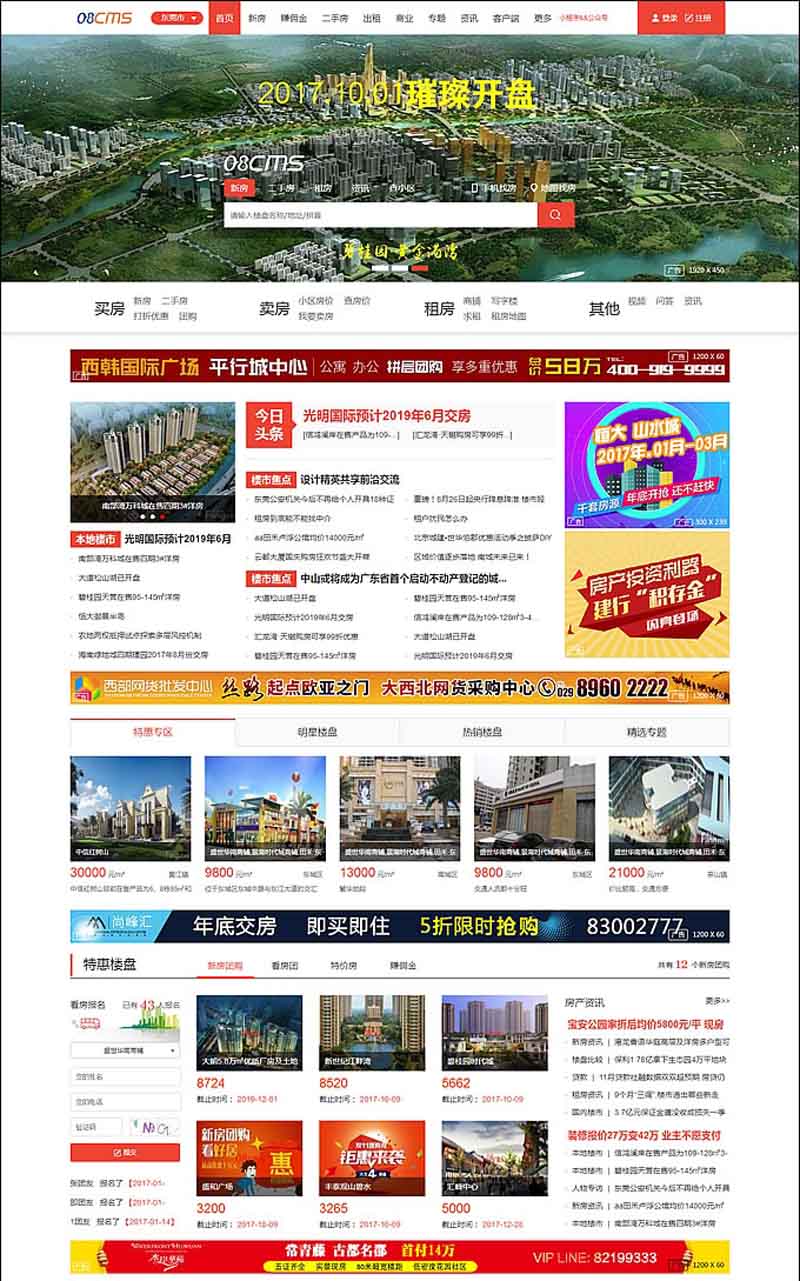Select the 看房团 tab under 特惠楼盘
The width and height of the screenshot is (800, 1281).
click(x=284, y=966)
